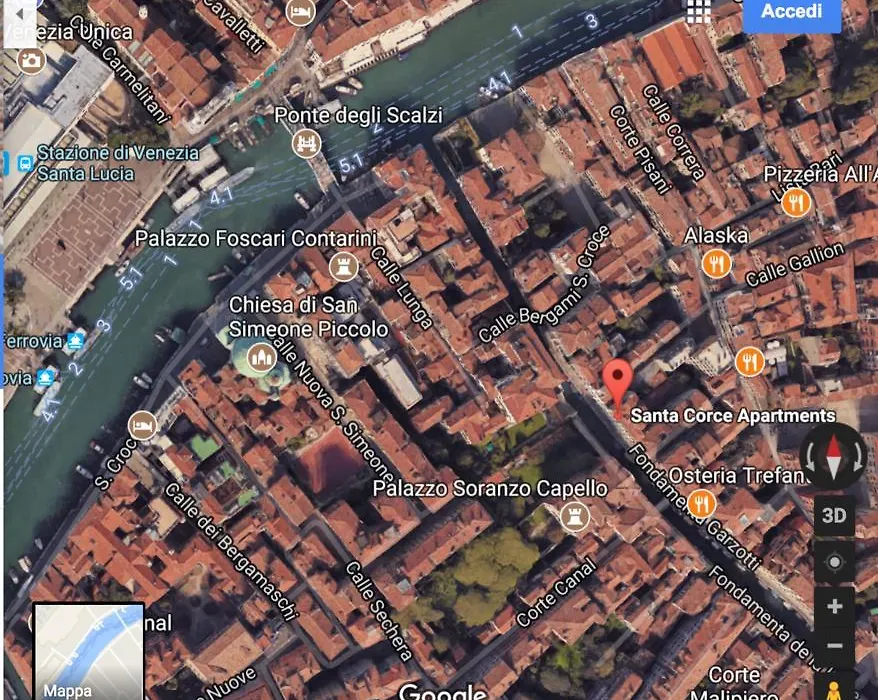This screenshot has height=700, width=878.
Task: Open Palazzo Soranzo Capello marker
Action: click(x=574, y=516)
